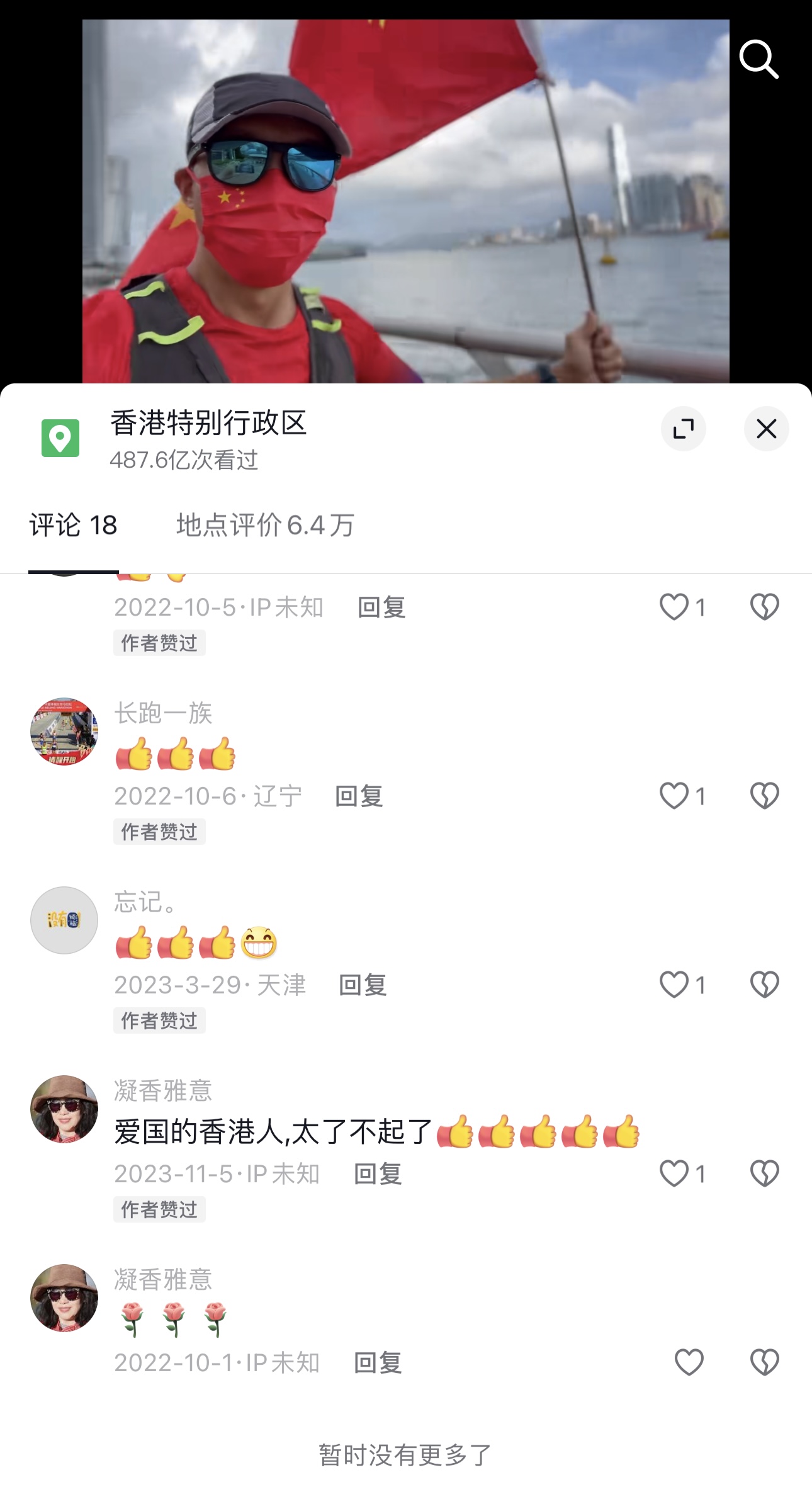Image resolution: width=812 pixels, height=1487 pixels.
Task: Close the comments panel
Action: coord(766,429)
